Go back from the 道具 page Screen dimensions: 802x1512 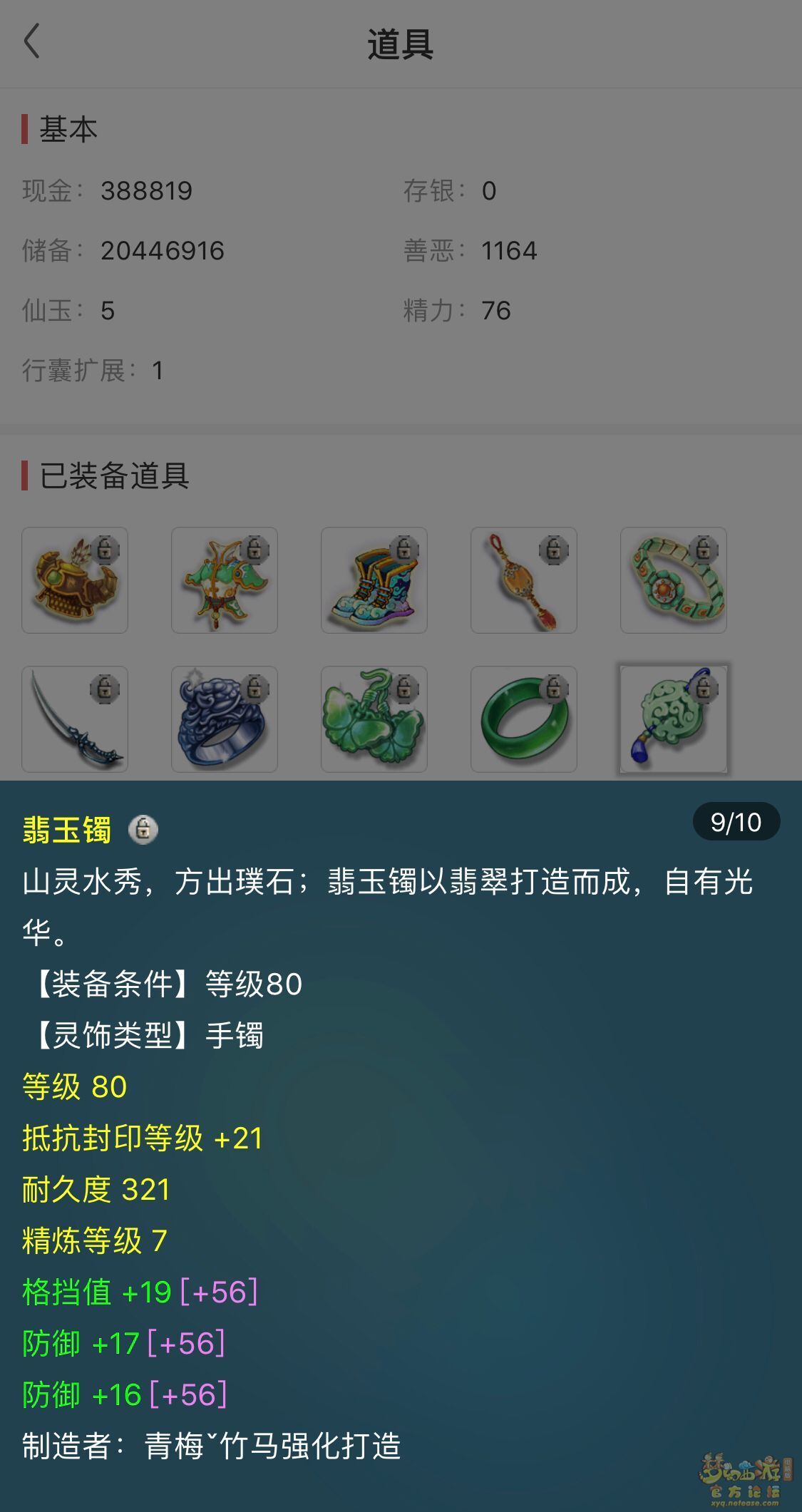(x=32, y=41)
